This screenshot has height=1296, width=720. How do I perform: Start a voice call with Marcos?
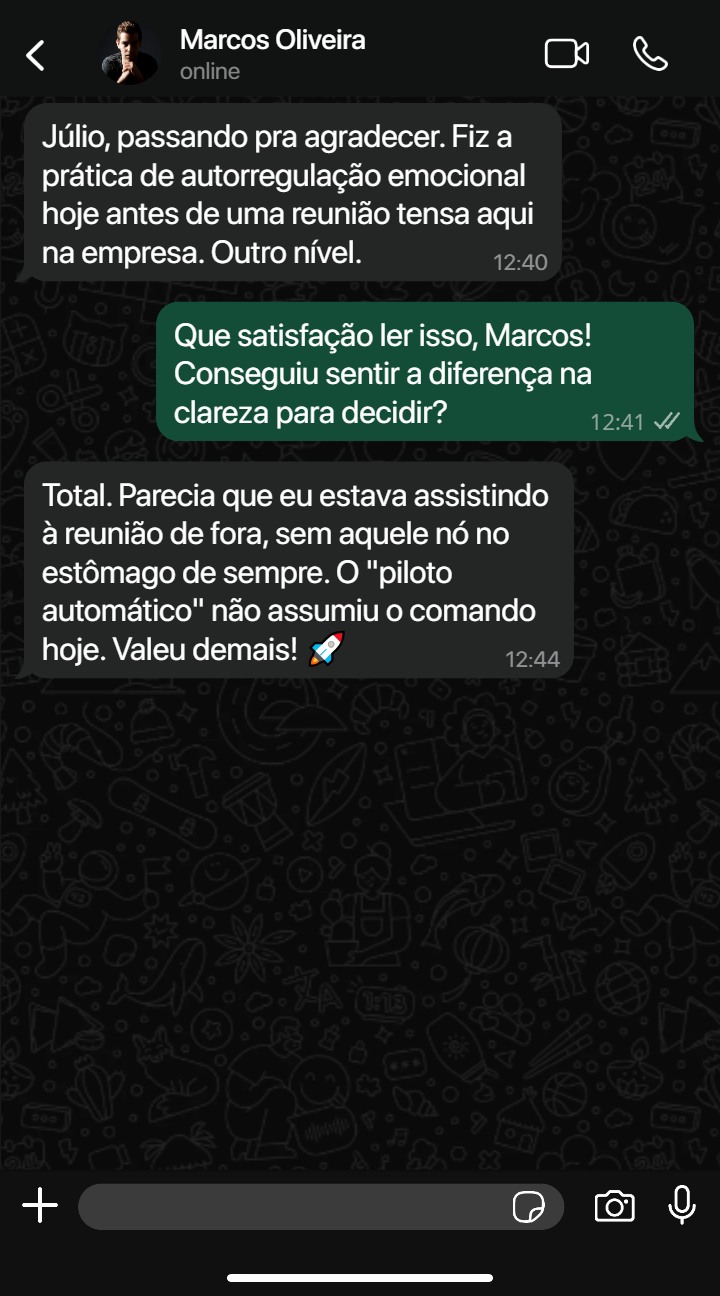point(650,54)
